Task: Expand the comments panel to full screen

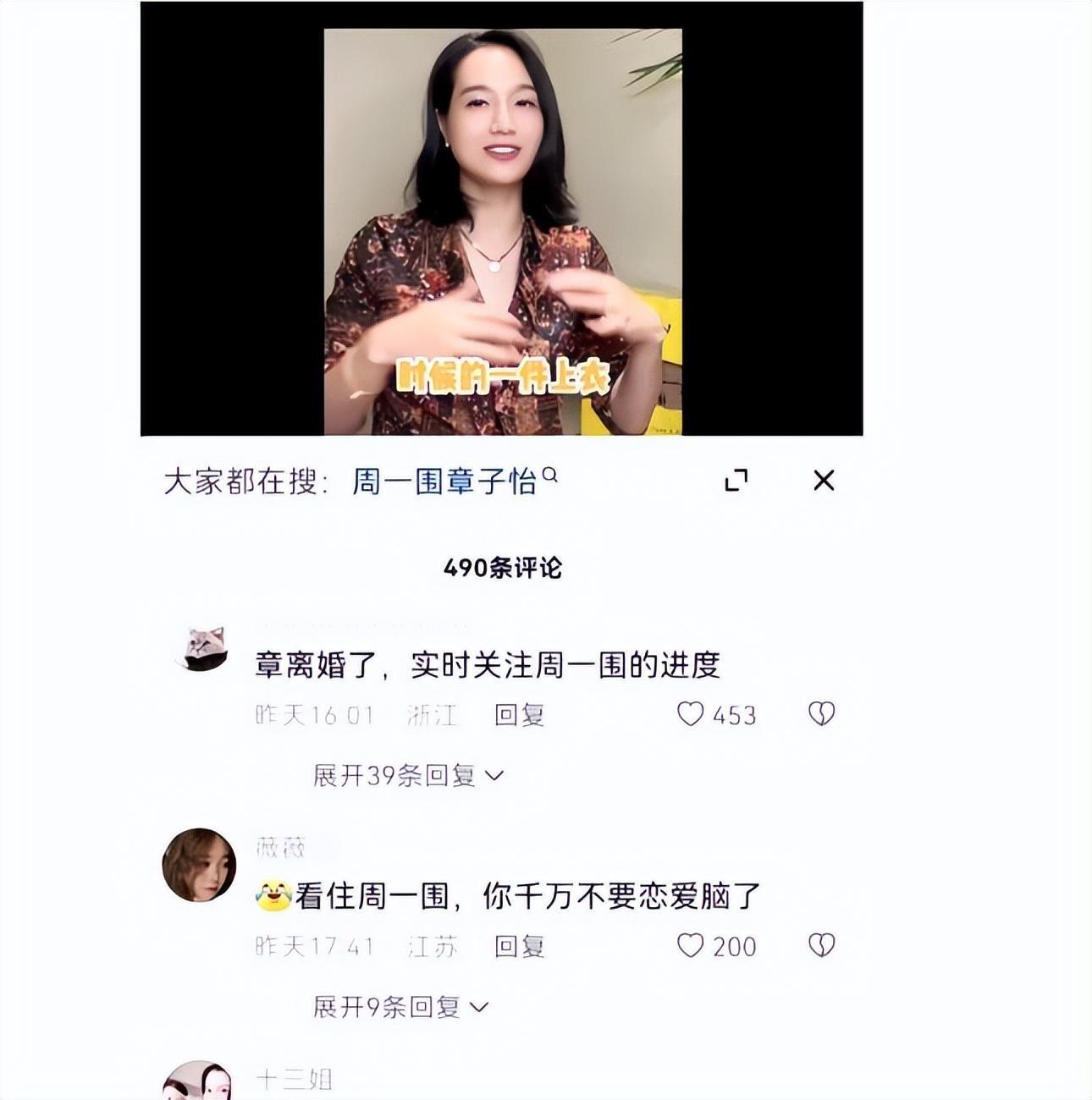Action: pyautogui.click(x=736, y=481)
